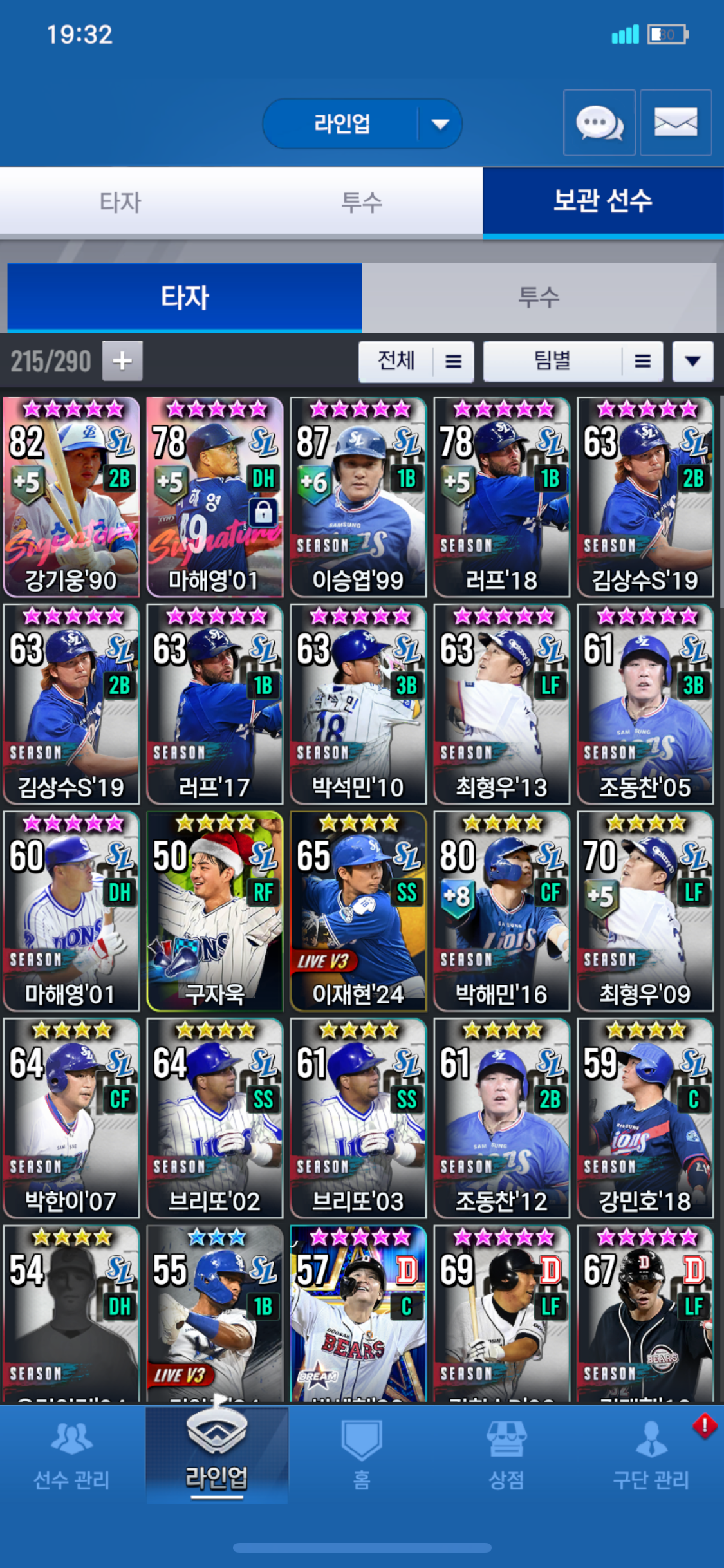The height and width of the screenshot is (1568, 724).
Task: Tap the down-arrow sort order button
Action: (692, 361)
